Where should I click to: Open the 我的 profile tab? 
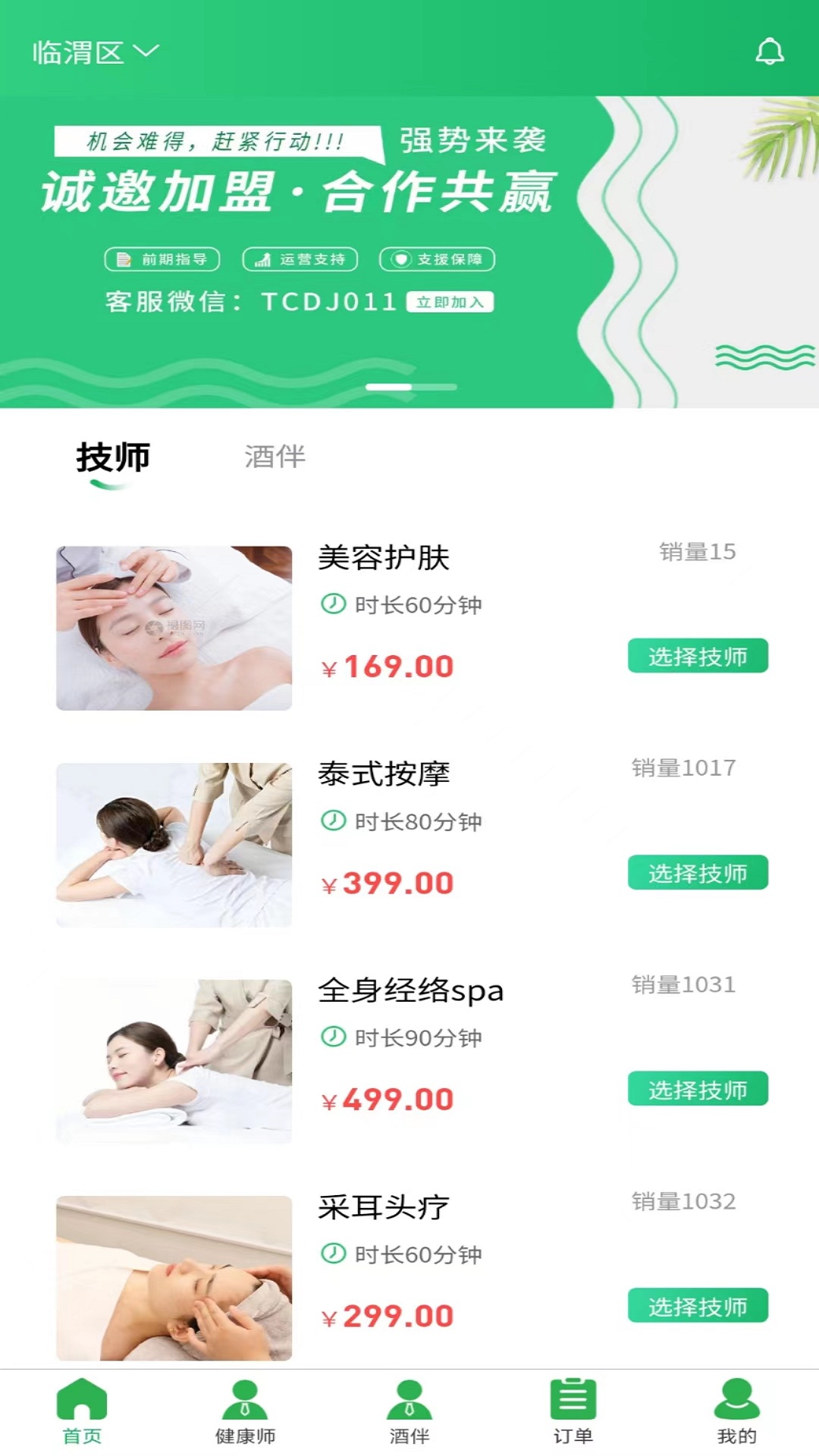(x=737, y=1413)
